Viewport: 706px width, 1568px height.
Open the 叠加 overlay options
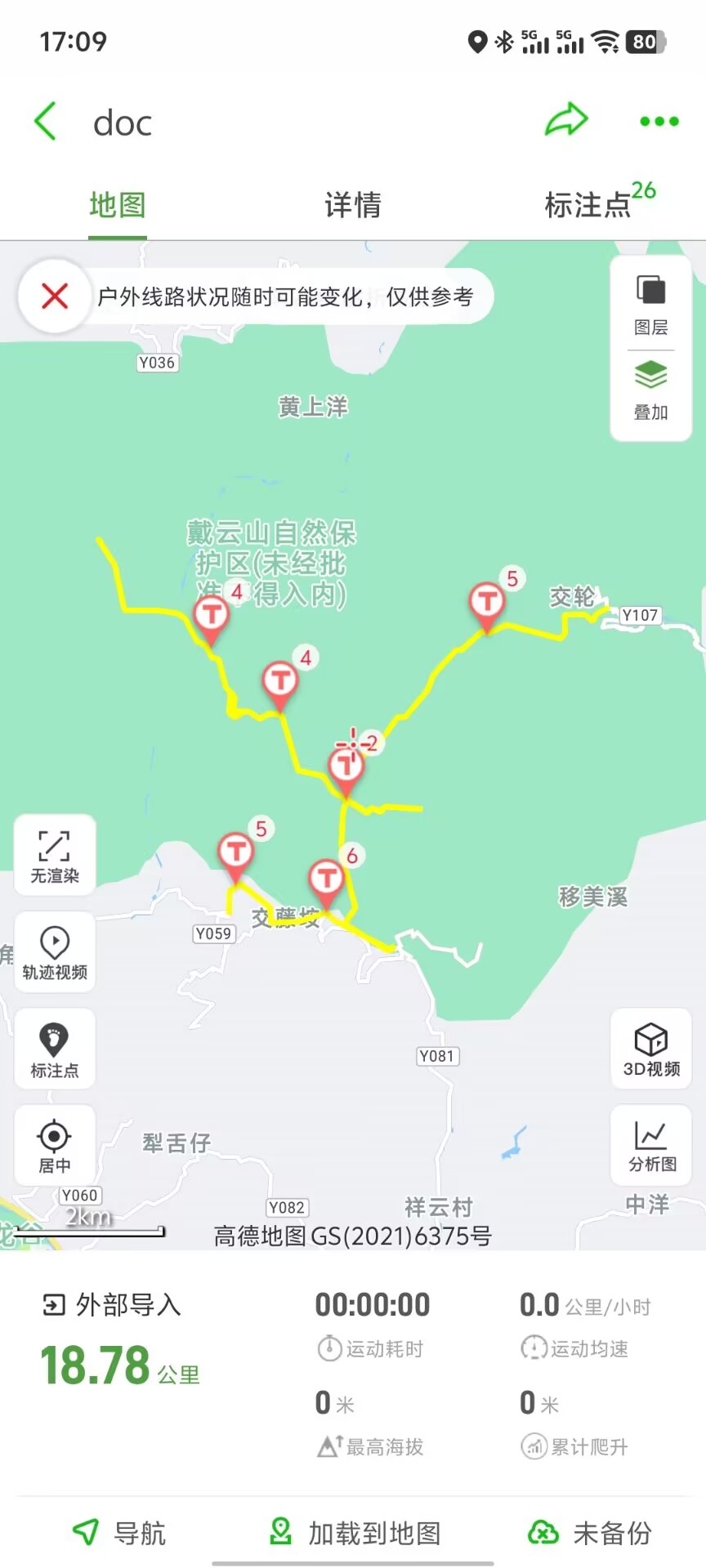[x=651, y=391]
